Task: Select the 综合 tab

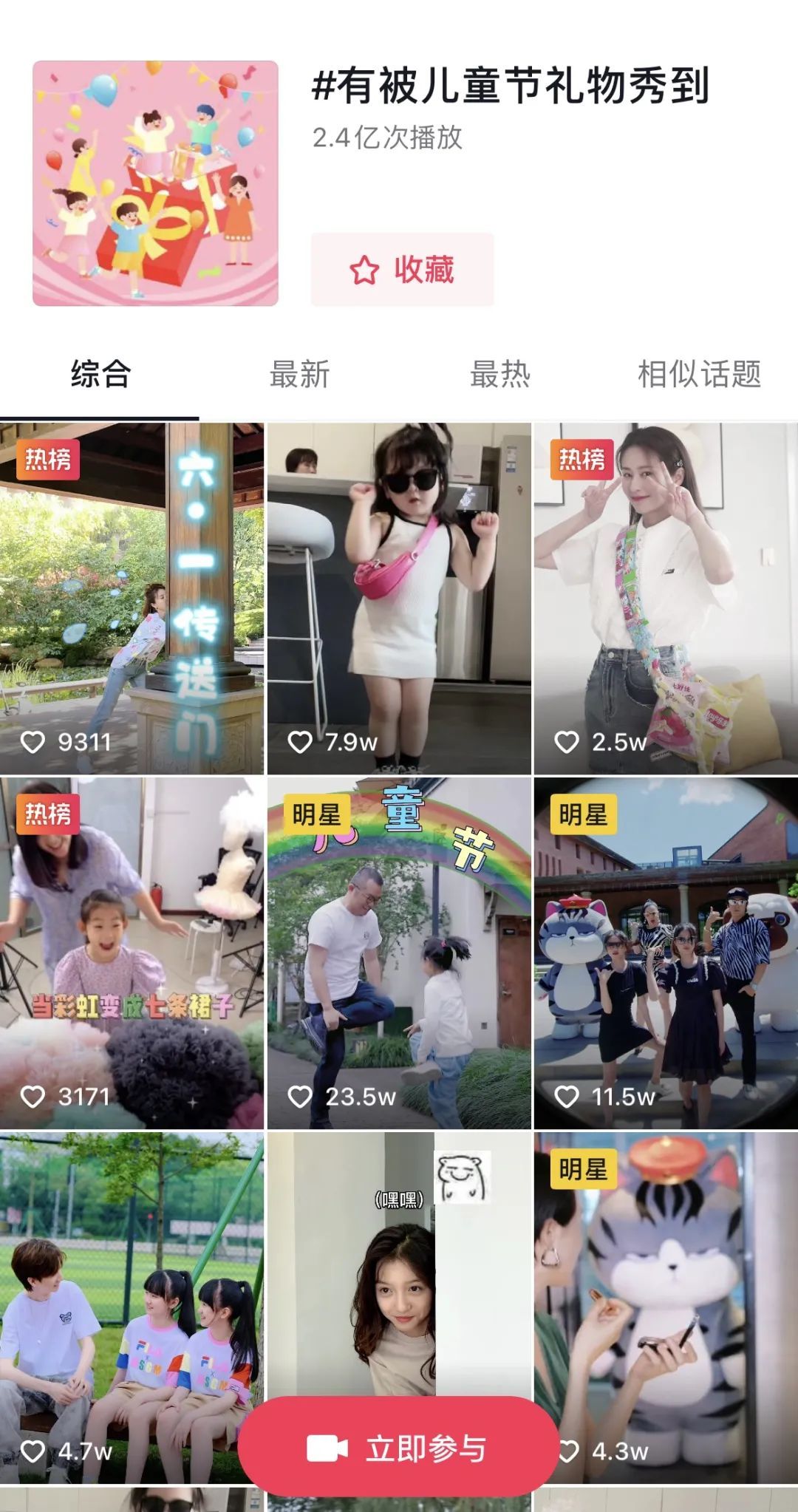Action: tap(100, 374)
